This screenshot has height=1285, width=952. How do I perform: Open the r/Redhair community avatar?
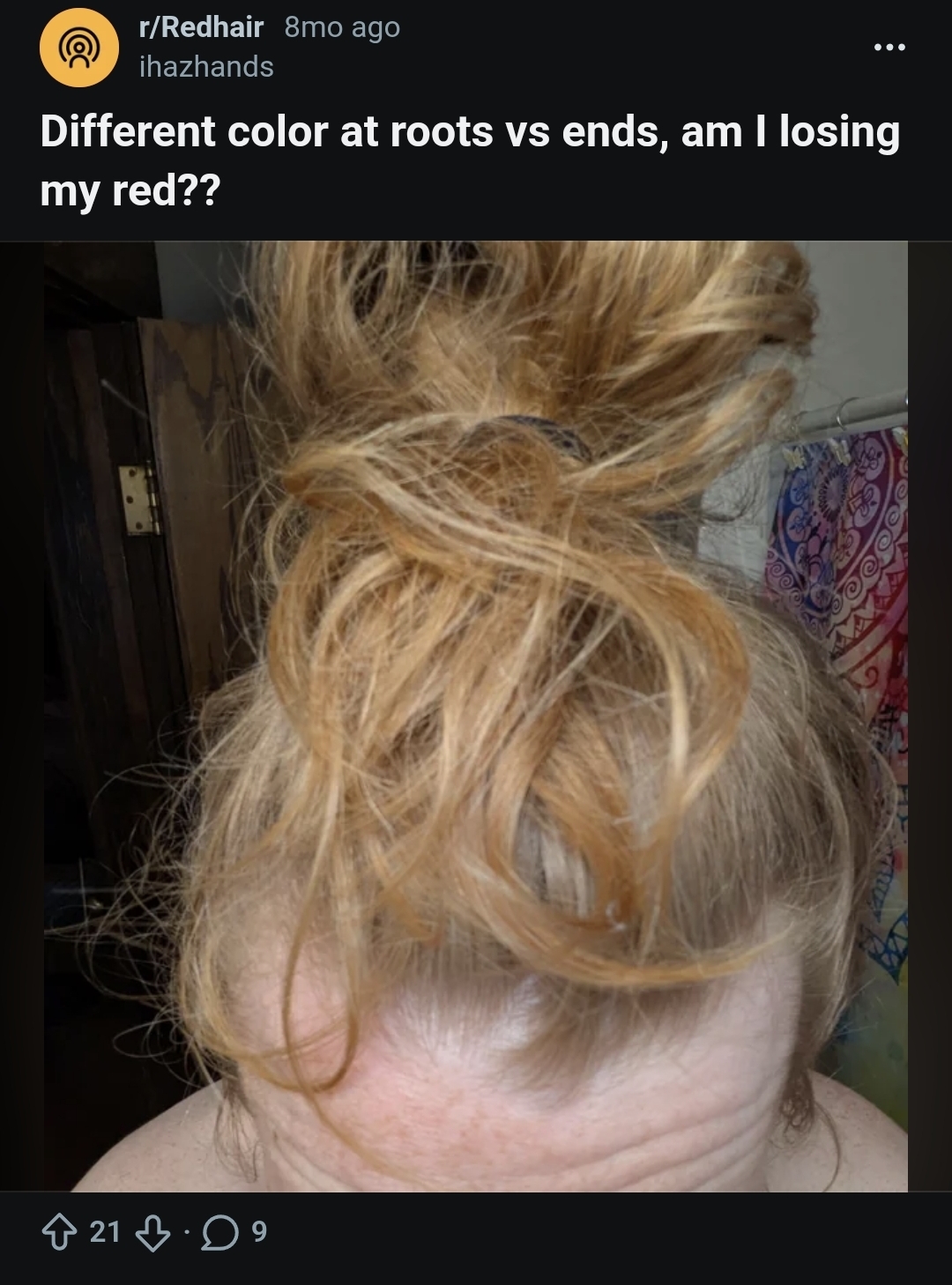click(x=79, y=48)
